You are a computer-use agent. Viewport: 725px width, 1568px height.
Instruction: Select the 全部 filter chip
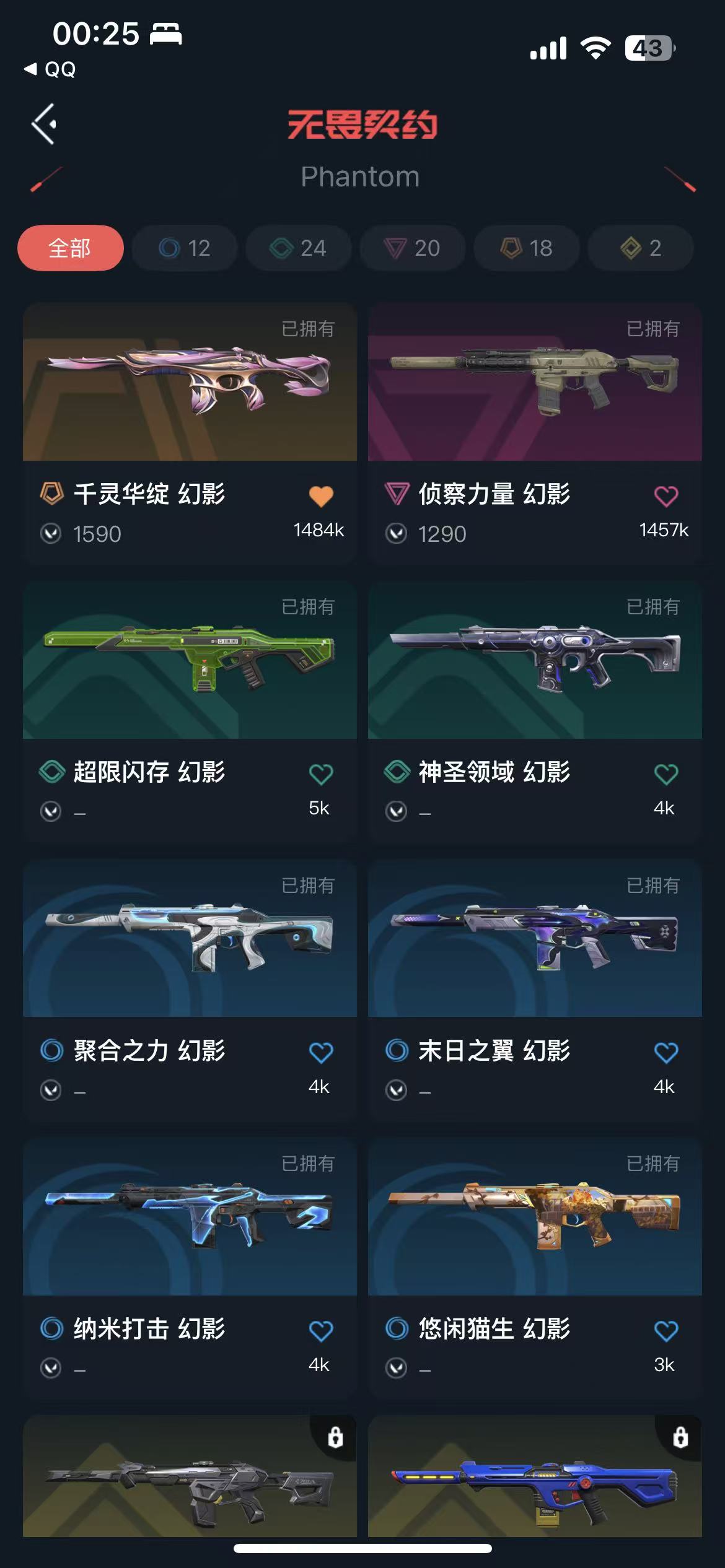tap(70, 248)
